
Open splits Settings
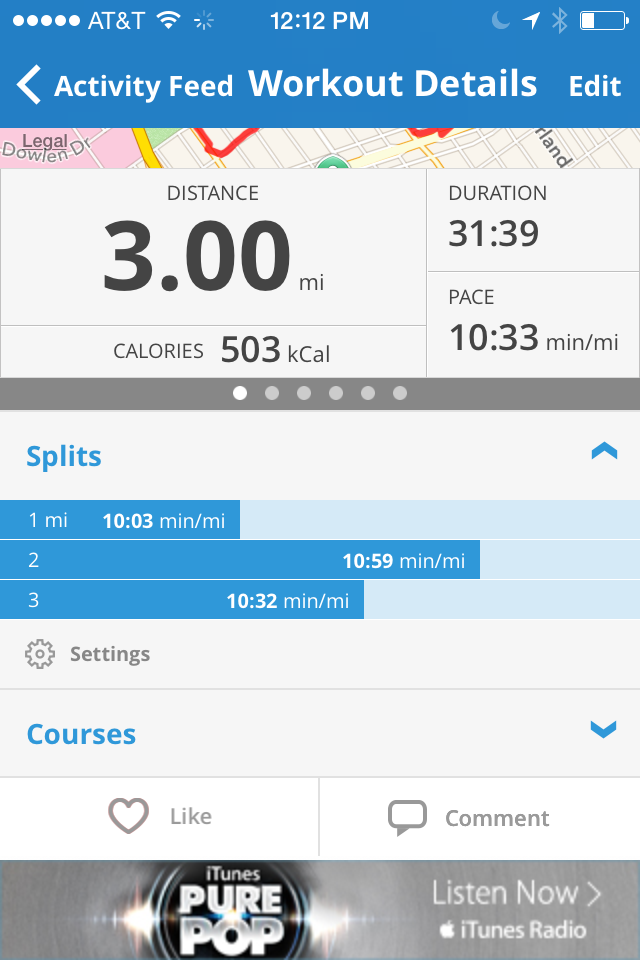tap(88, 655)
